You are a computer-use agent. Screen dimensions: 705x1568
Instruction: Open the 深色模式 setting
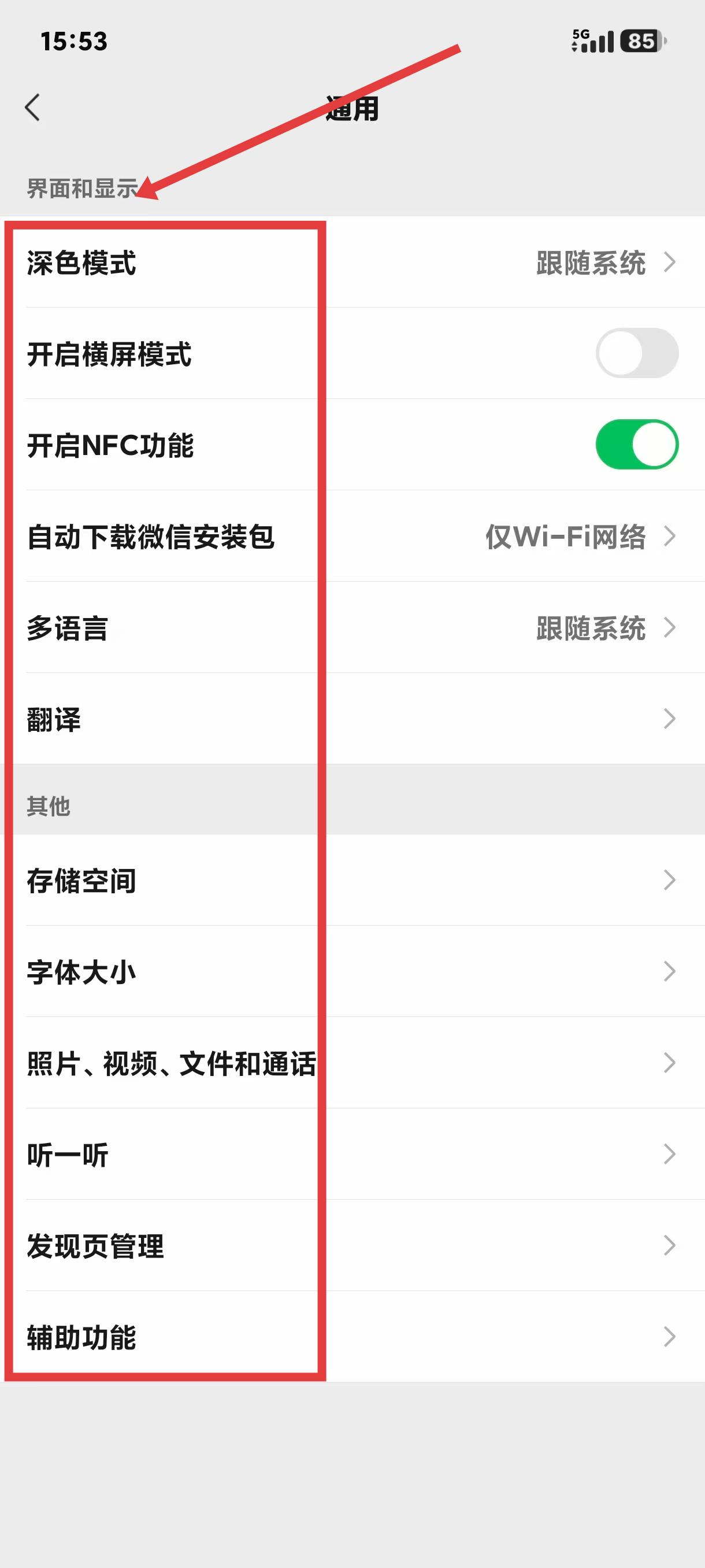click(352, 262)
